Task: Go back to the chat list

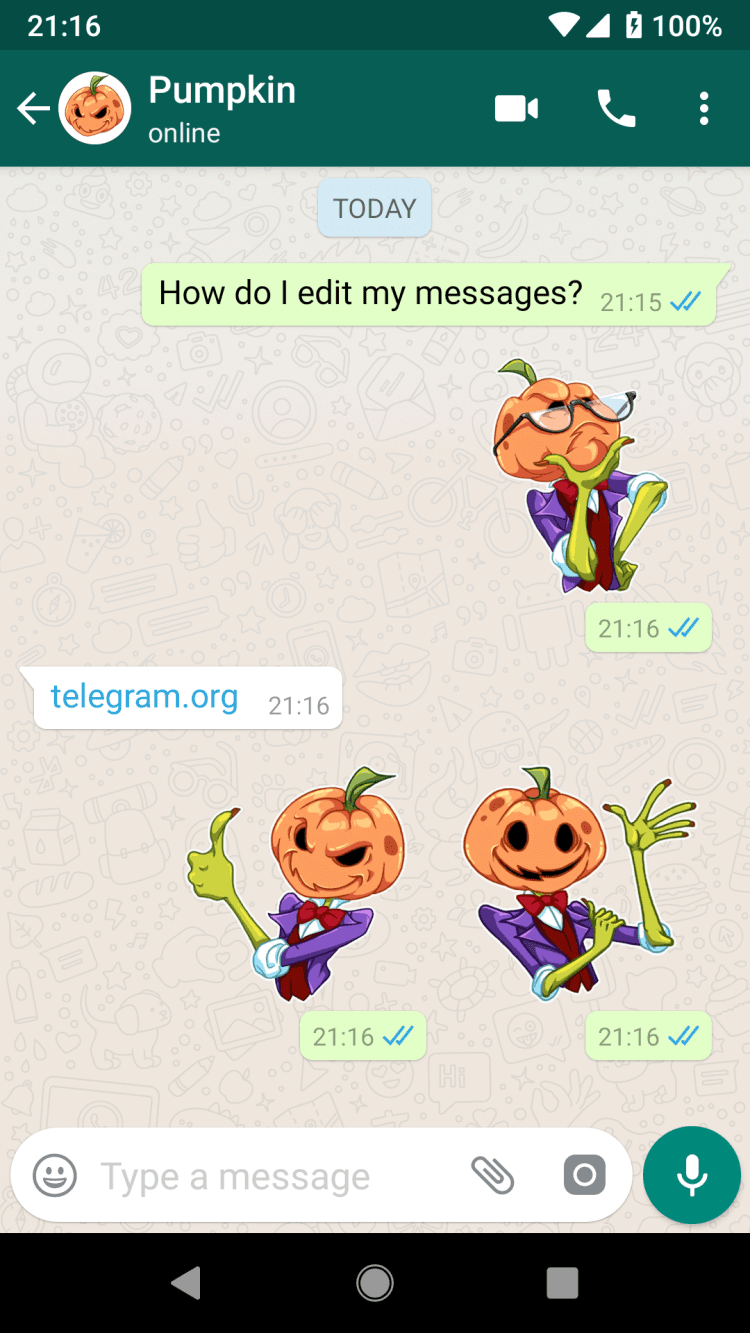Action: click(33, 108)
